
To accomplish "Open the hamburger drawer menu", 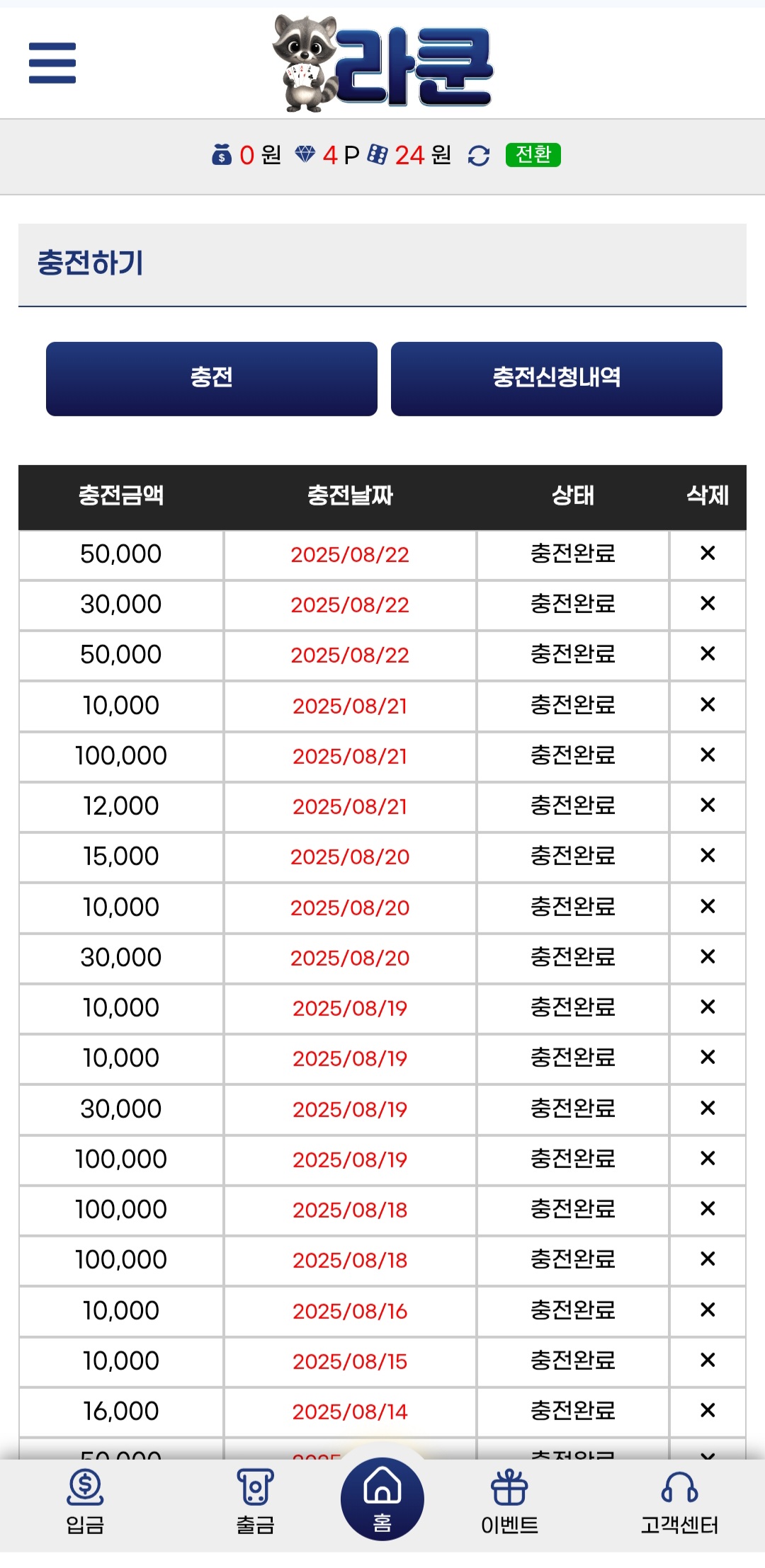I will click(52, 62).
